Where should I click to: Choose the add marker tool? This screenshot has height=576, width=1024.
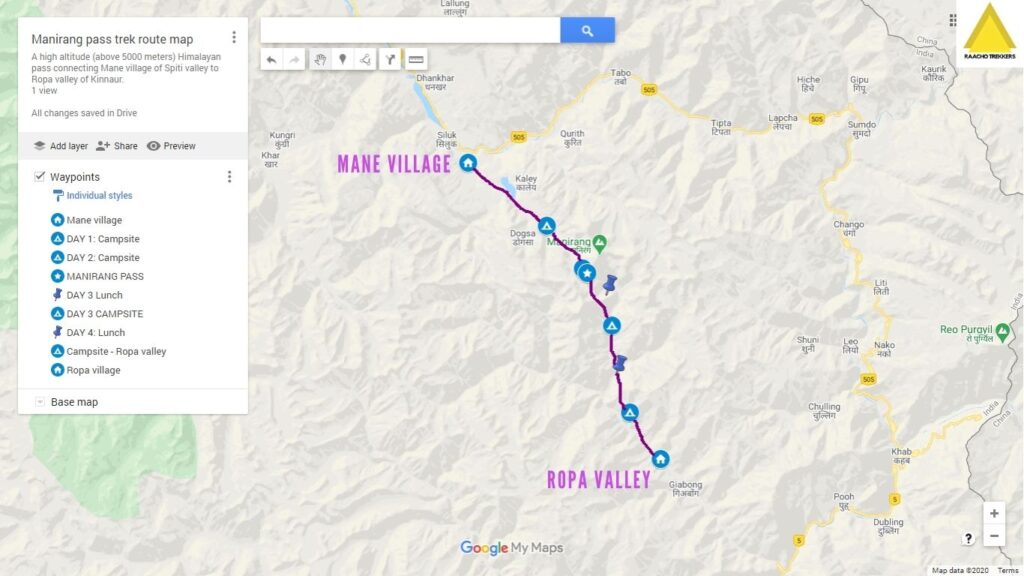point(343,60)
